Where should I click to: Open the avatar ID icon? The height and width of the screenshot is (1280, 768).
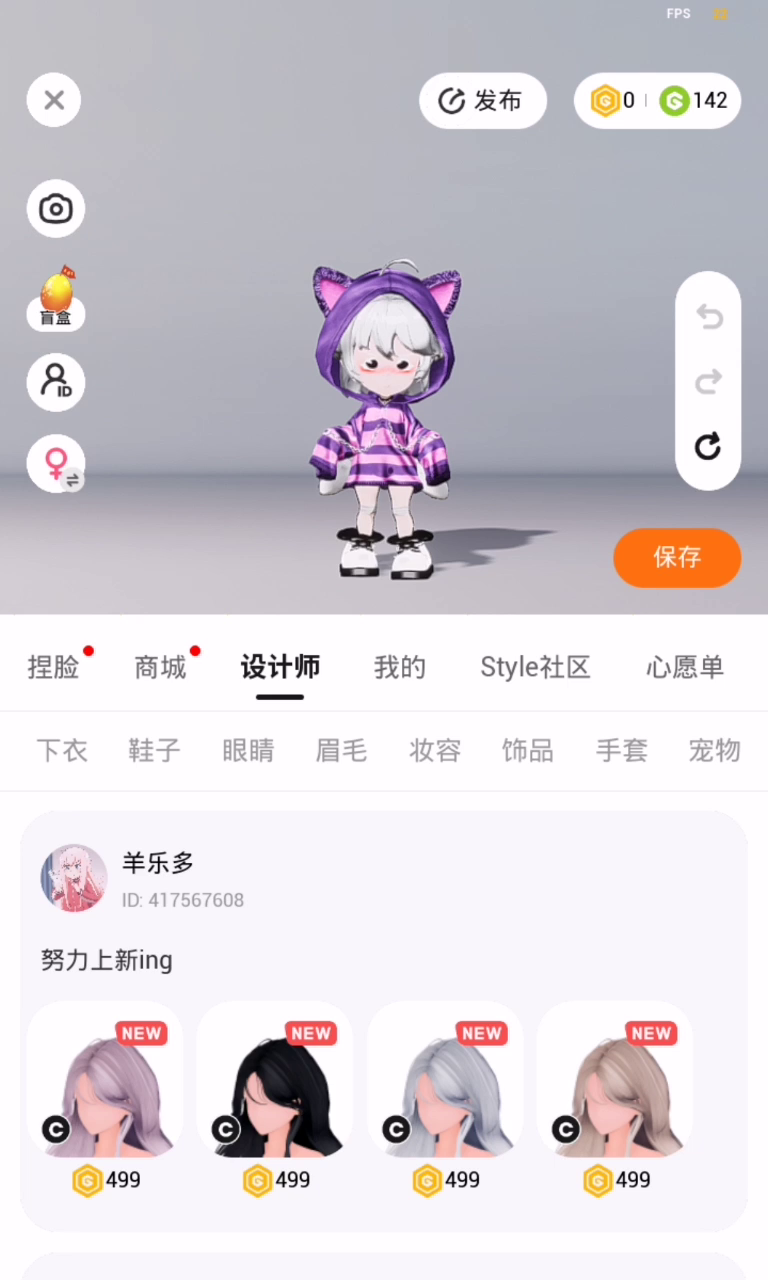(x=55, y=382)
